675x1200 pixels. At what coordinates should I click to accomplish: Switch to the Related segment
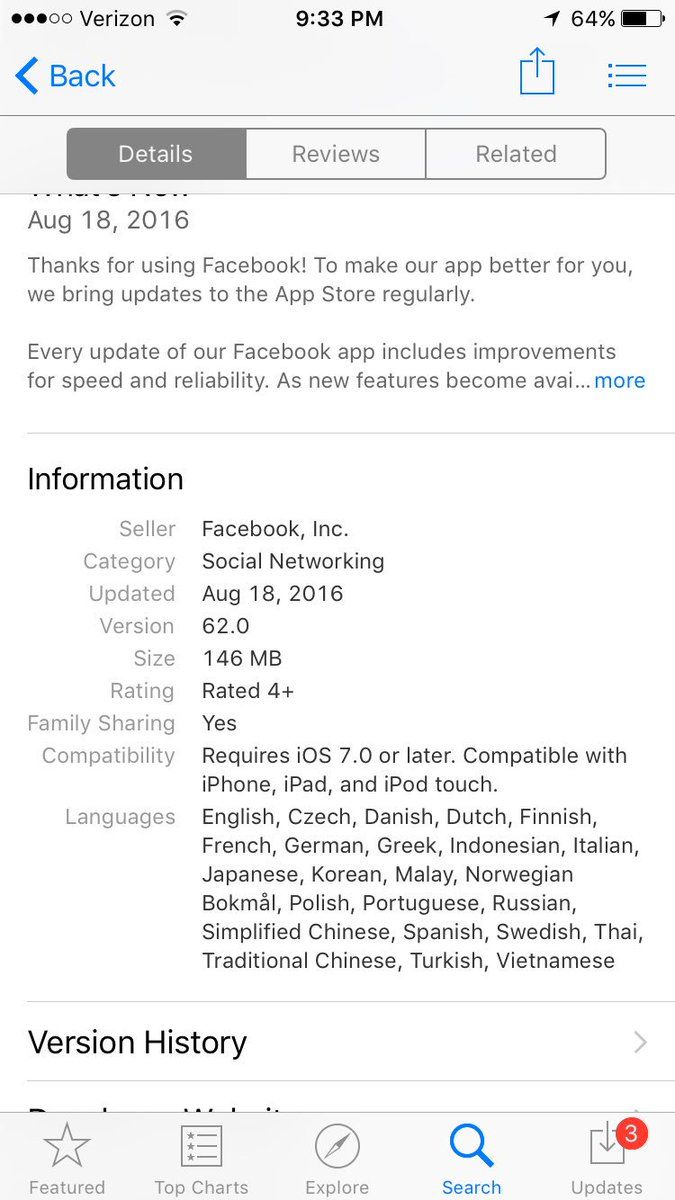click(x=516, y=154)
